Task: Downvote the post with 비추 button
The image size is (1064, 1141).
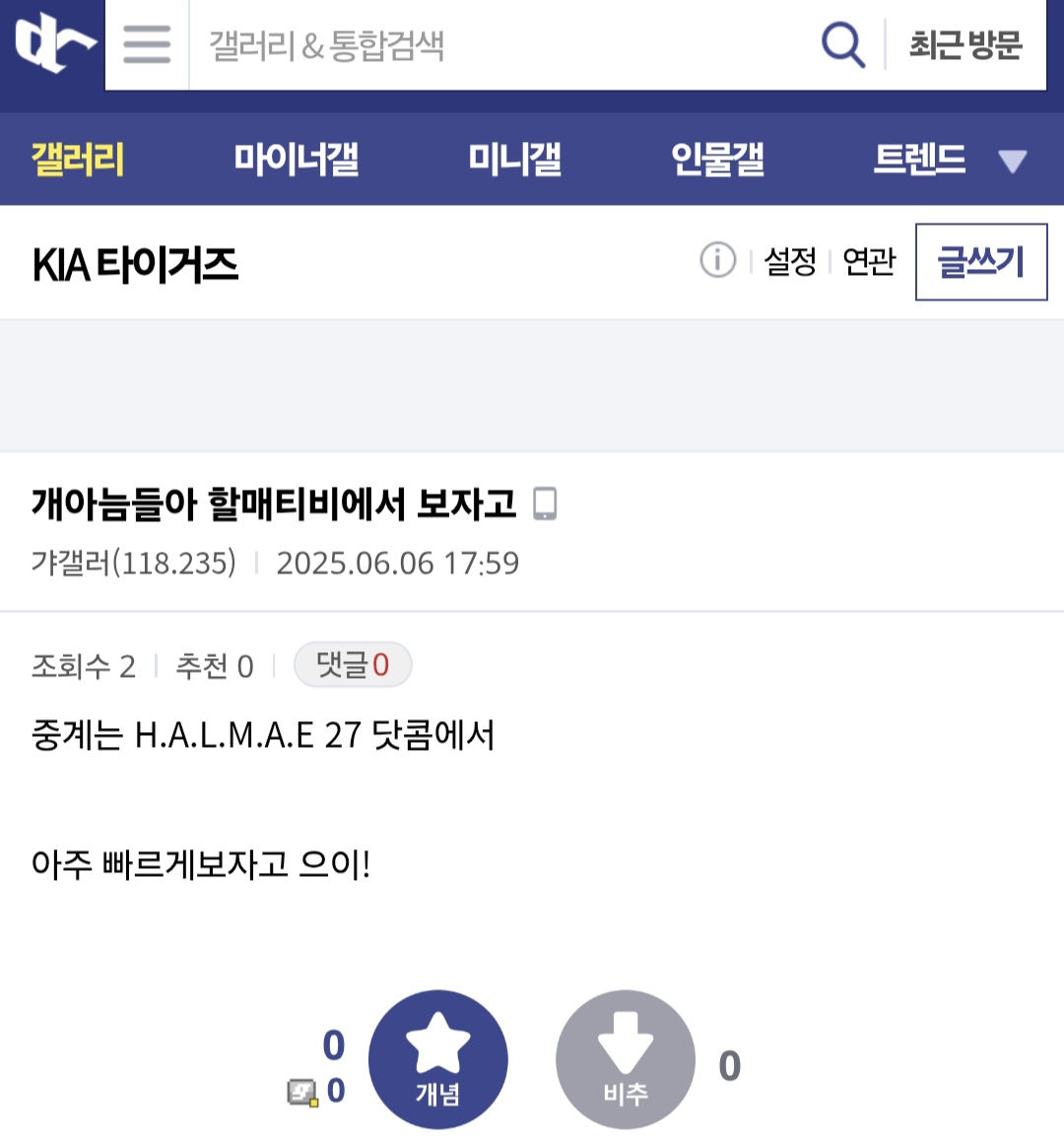Action: [626, 1059]
